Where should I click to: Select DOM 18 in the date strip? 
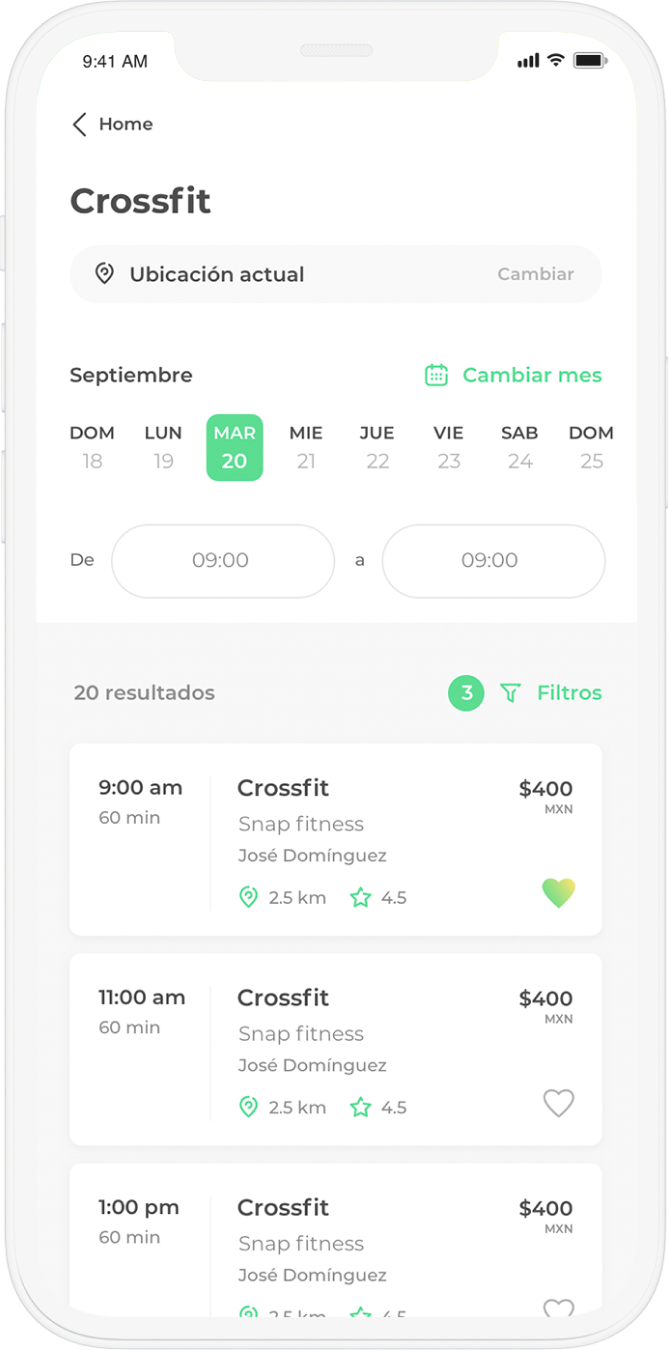92,447
